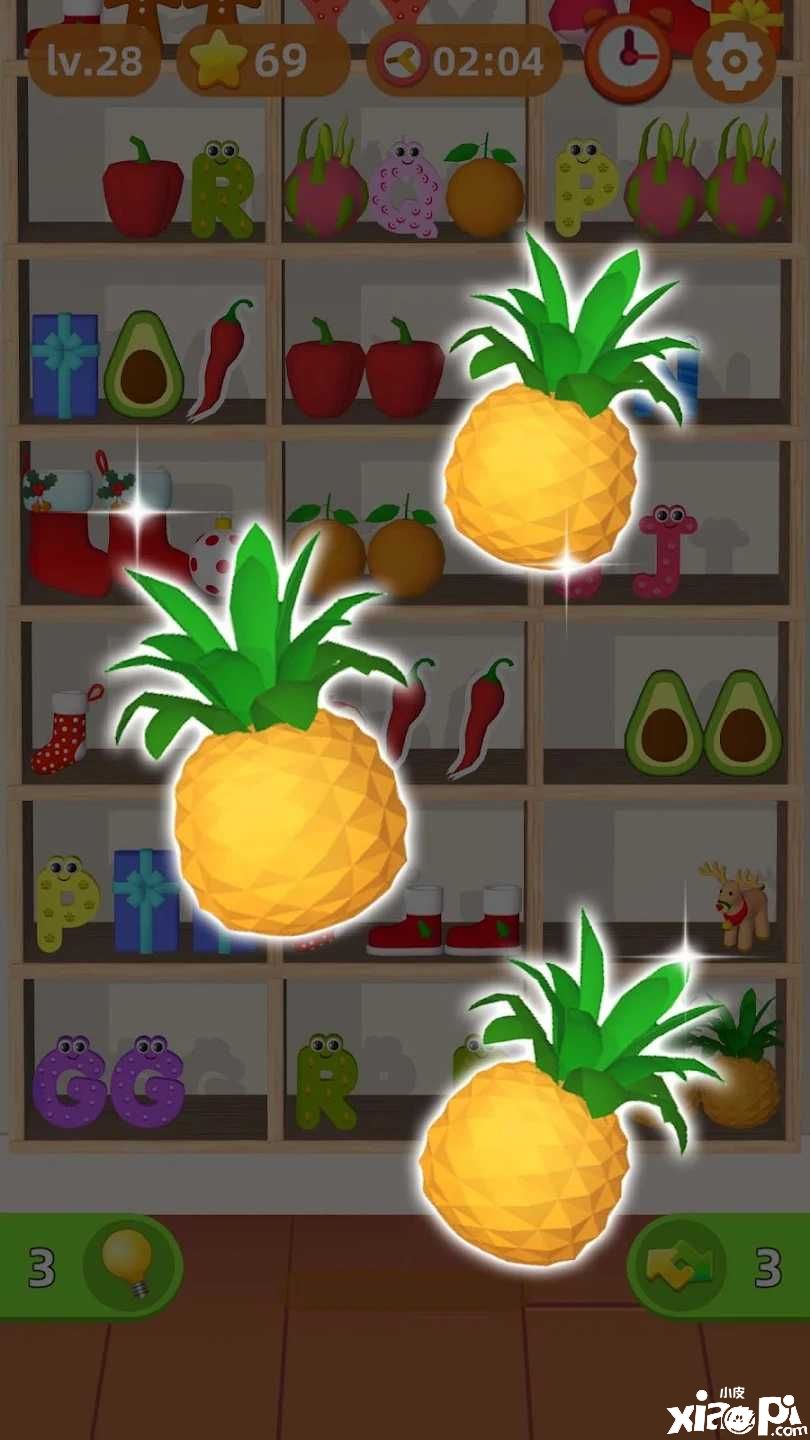Use the lightbulb hint
This screenshot has height=1440, width=810.
[132, 1267]
